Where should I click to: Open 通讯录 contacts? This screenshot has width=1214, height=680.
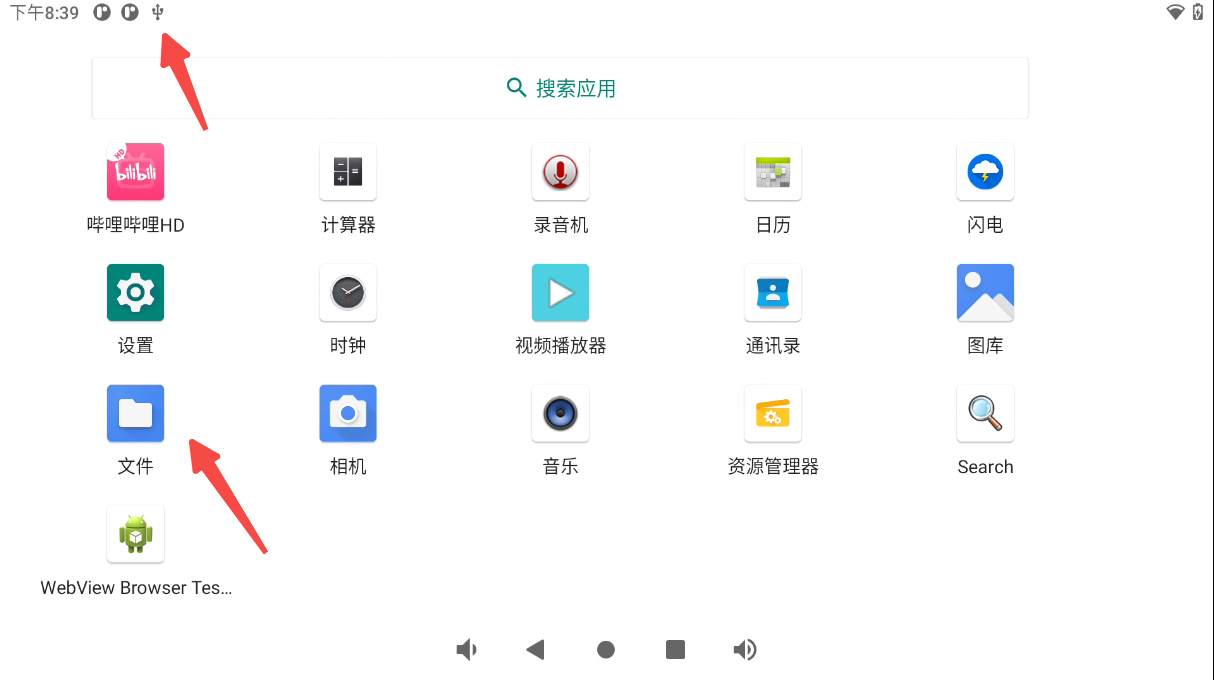(773, 293)
